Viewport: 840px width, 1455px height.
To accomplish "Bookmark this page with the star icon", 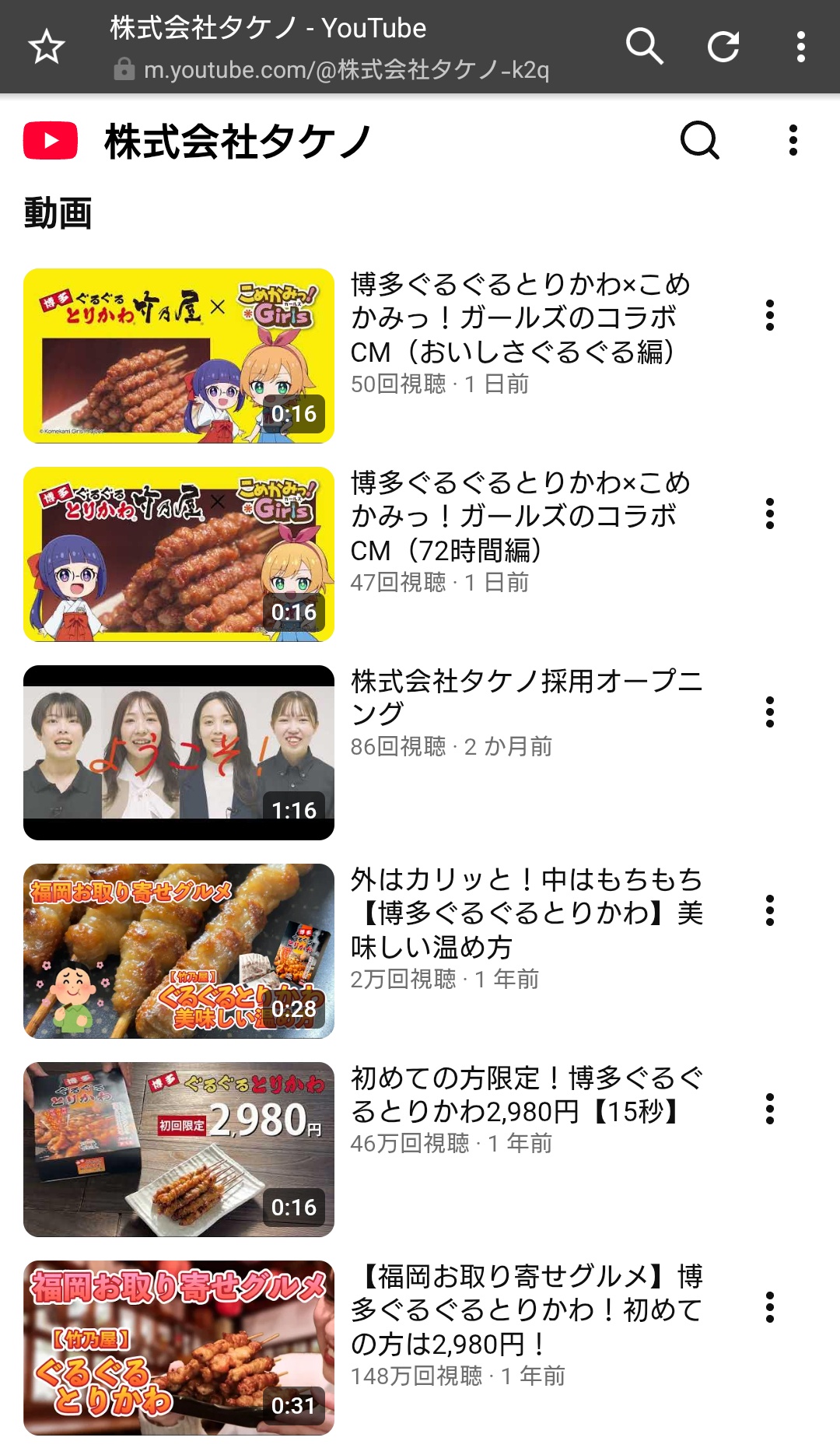I will tap(47, 47).
